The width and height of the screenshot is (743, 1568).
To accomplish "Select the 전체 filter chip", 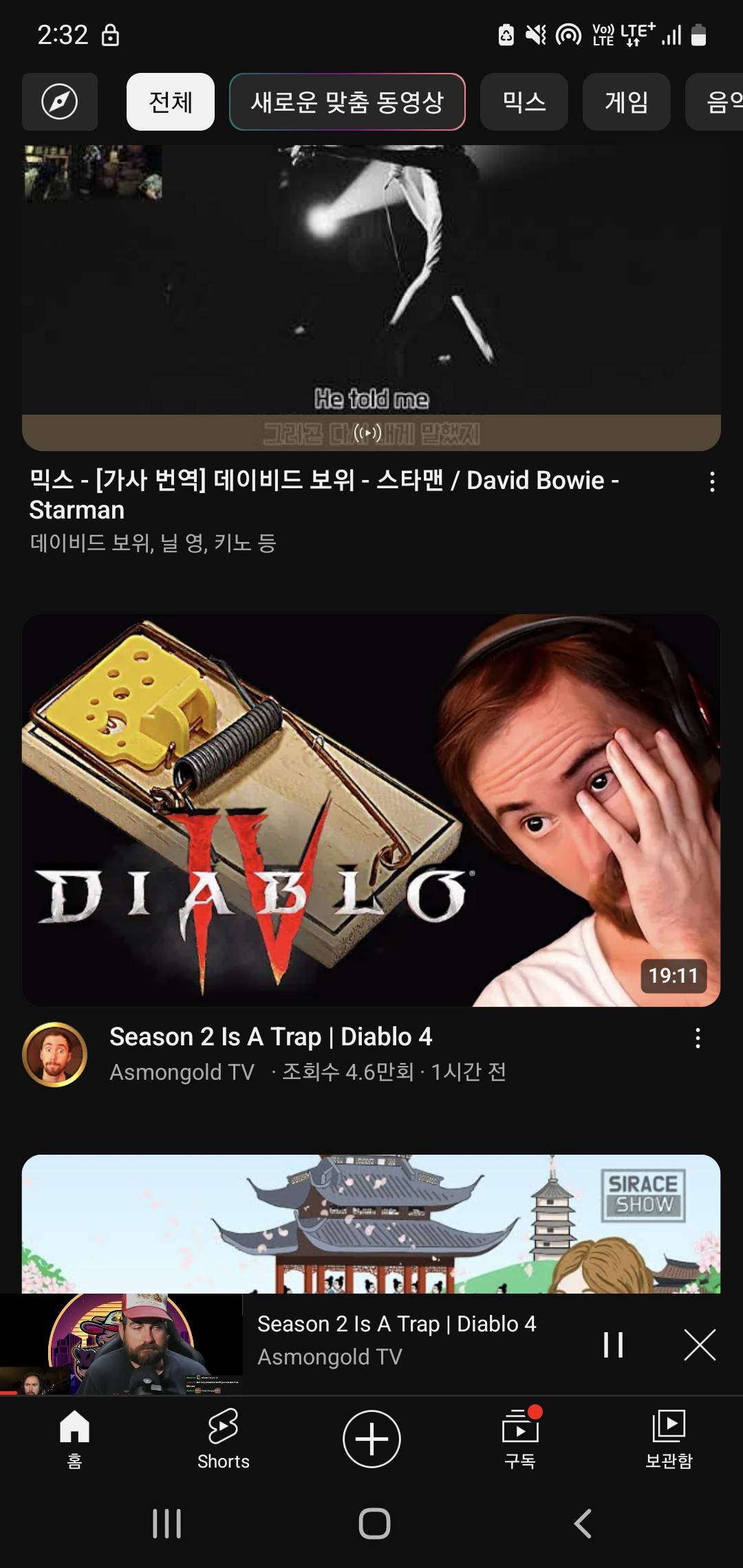I will coord(171,102).
